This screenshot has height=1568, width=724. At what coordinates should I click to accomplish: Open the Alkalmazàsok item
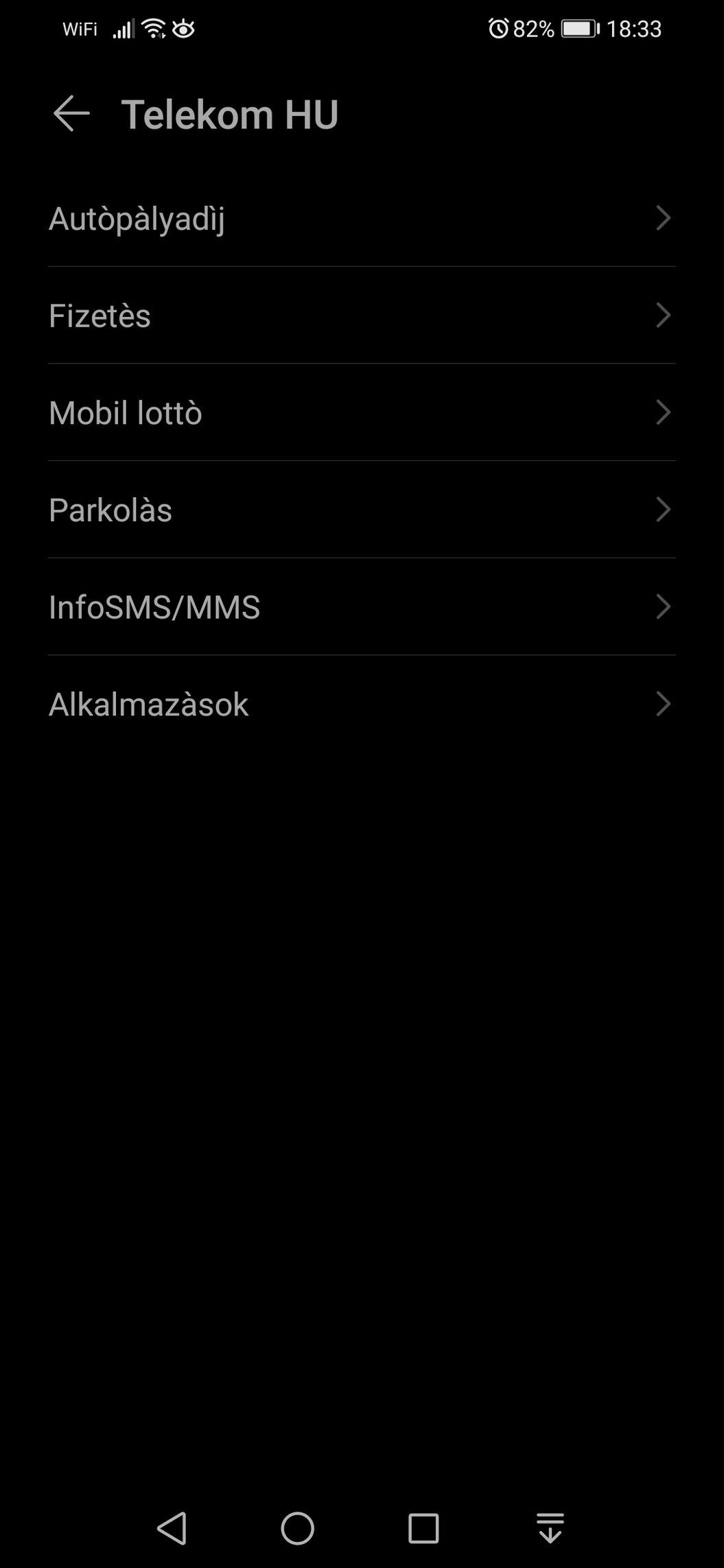362,704
